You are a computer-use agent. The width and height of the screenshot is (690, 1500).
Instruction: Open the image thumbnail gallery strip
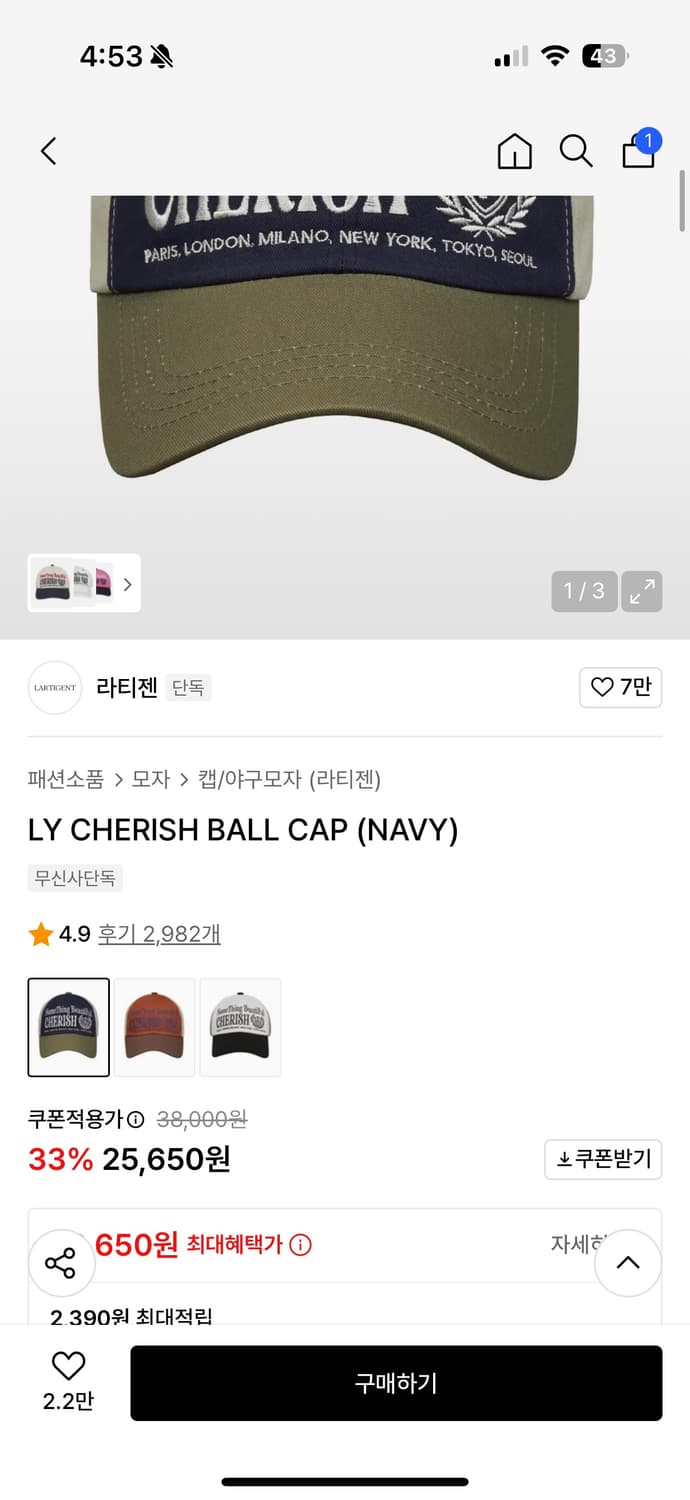[x=84, y=583]
